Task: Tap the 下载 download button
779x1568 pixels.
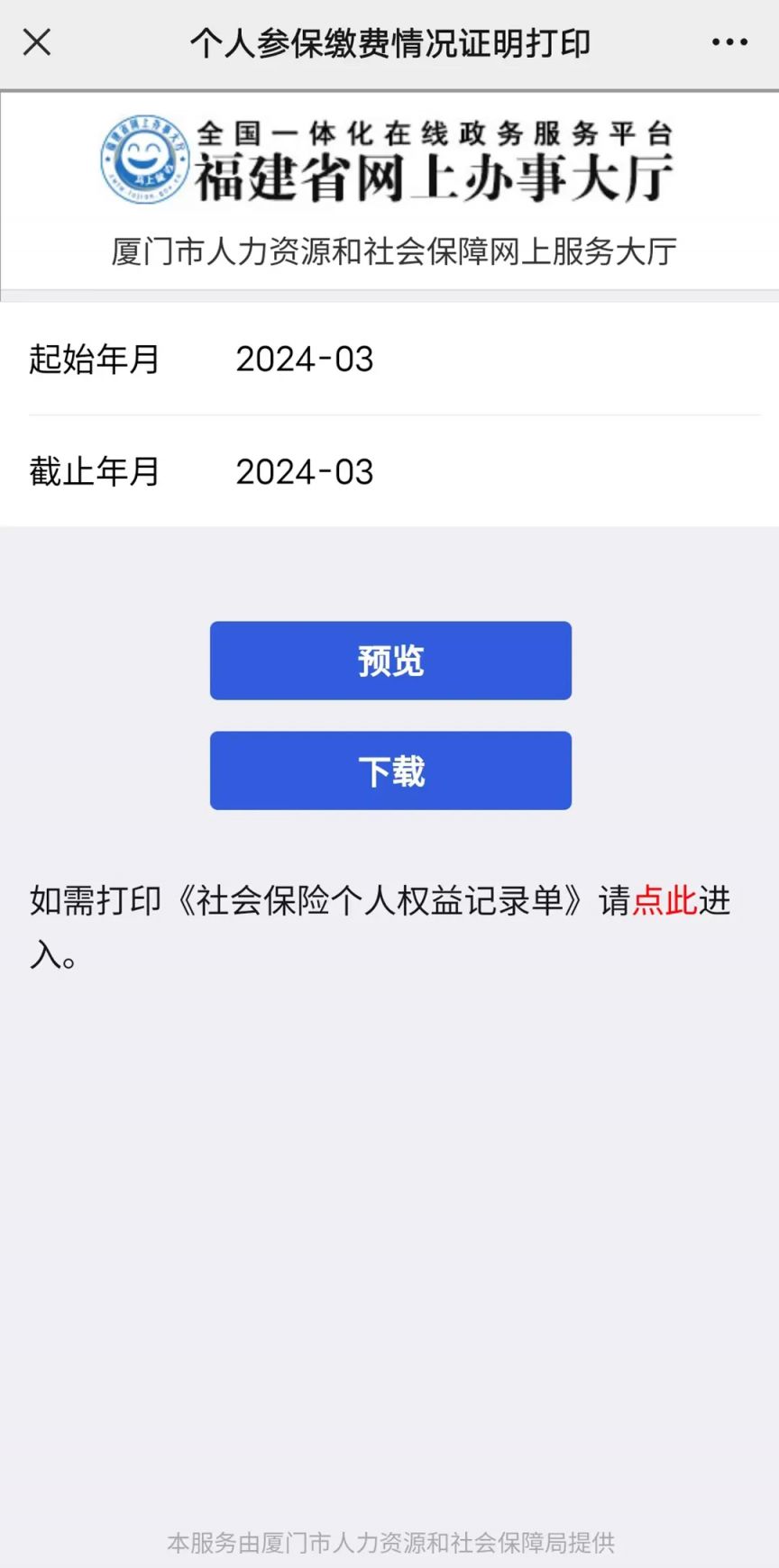Action: coord(390,771)
